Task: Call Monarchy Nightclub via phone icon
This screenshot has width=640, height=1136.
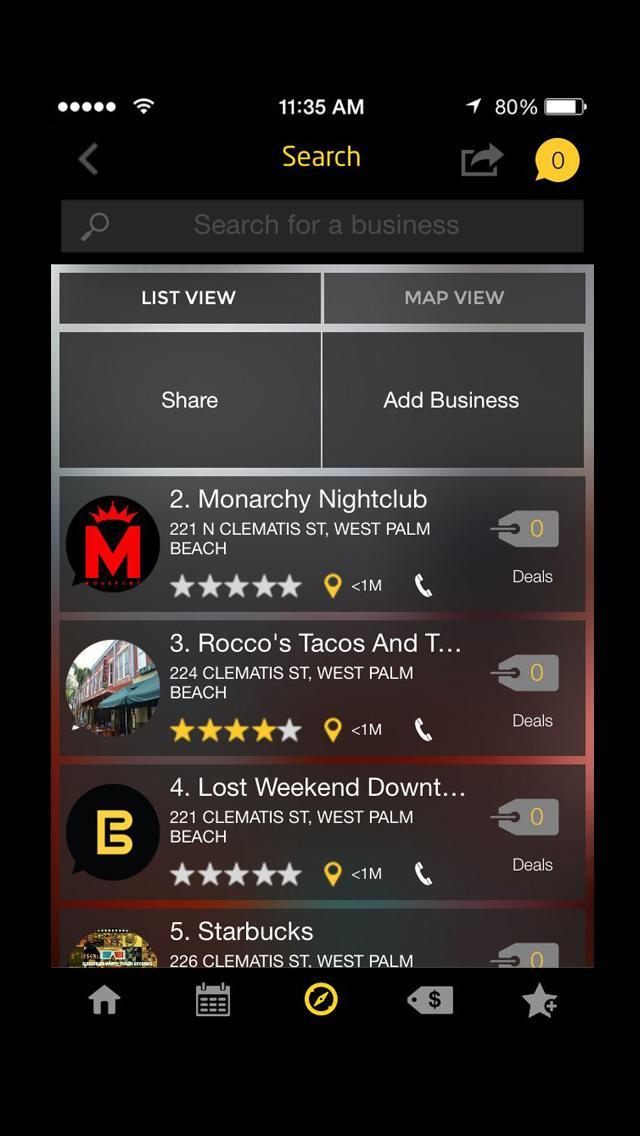Action: [424, 586]
